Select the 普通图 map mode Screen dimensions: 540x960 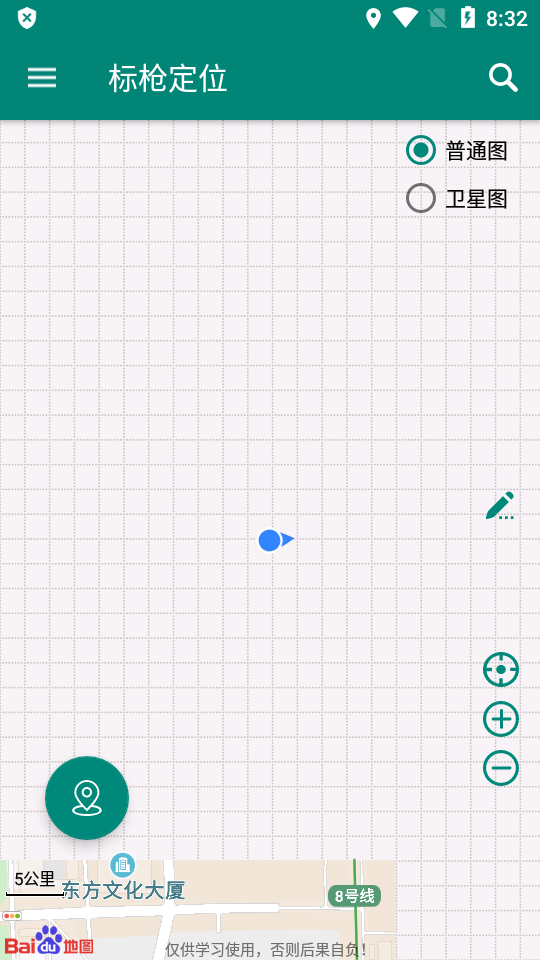(x=457, y=151)
